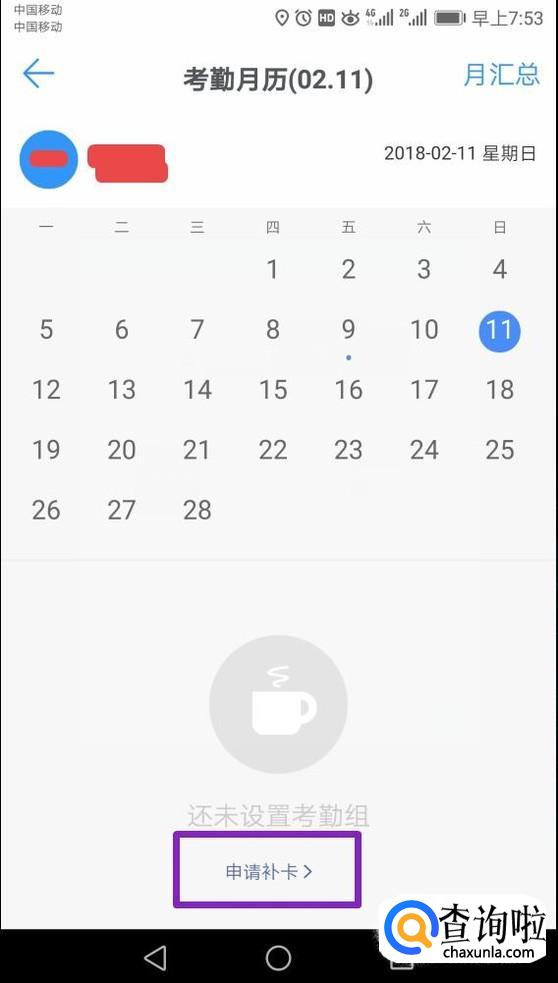Tap the system back triangle
This screenshot has height=983, width=558.
(x=155, y=958)
